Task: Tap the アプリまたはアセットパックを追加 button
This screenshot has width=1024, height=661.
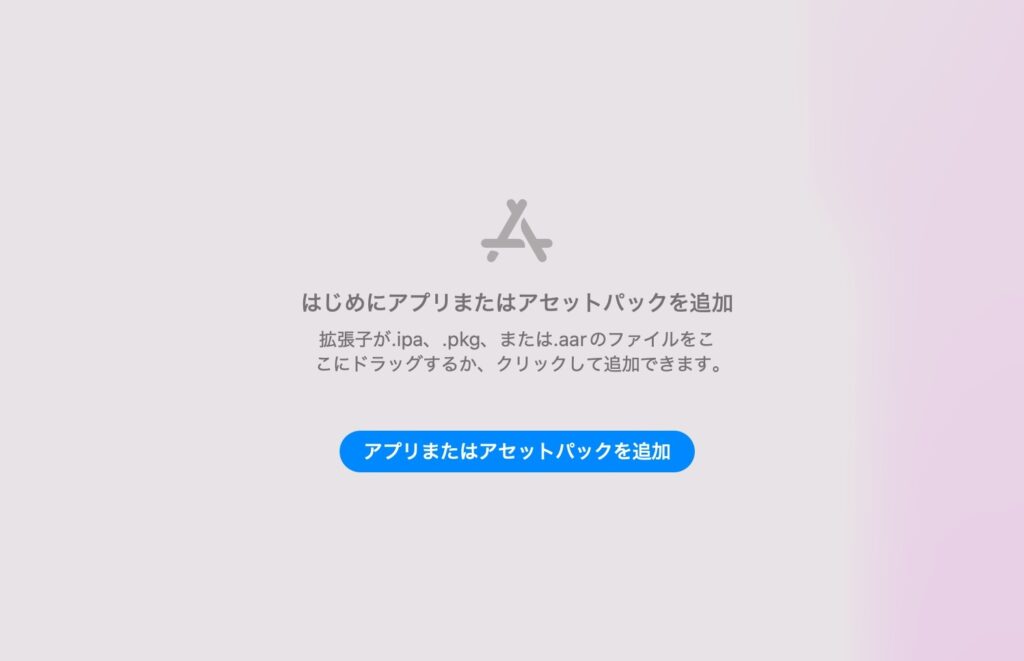Action: [516, 451]
